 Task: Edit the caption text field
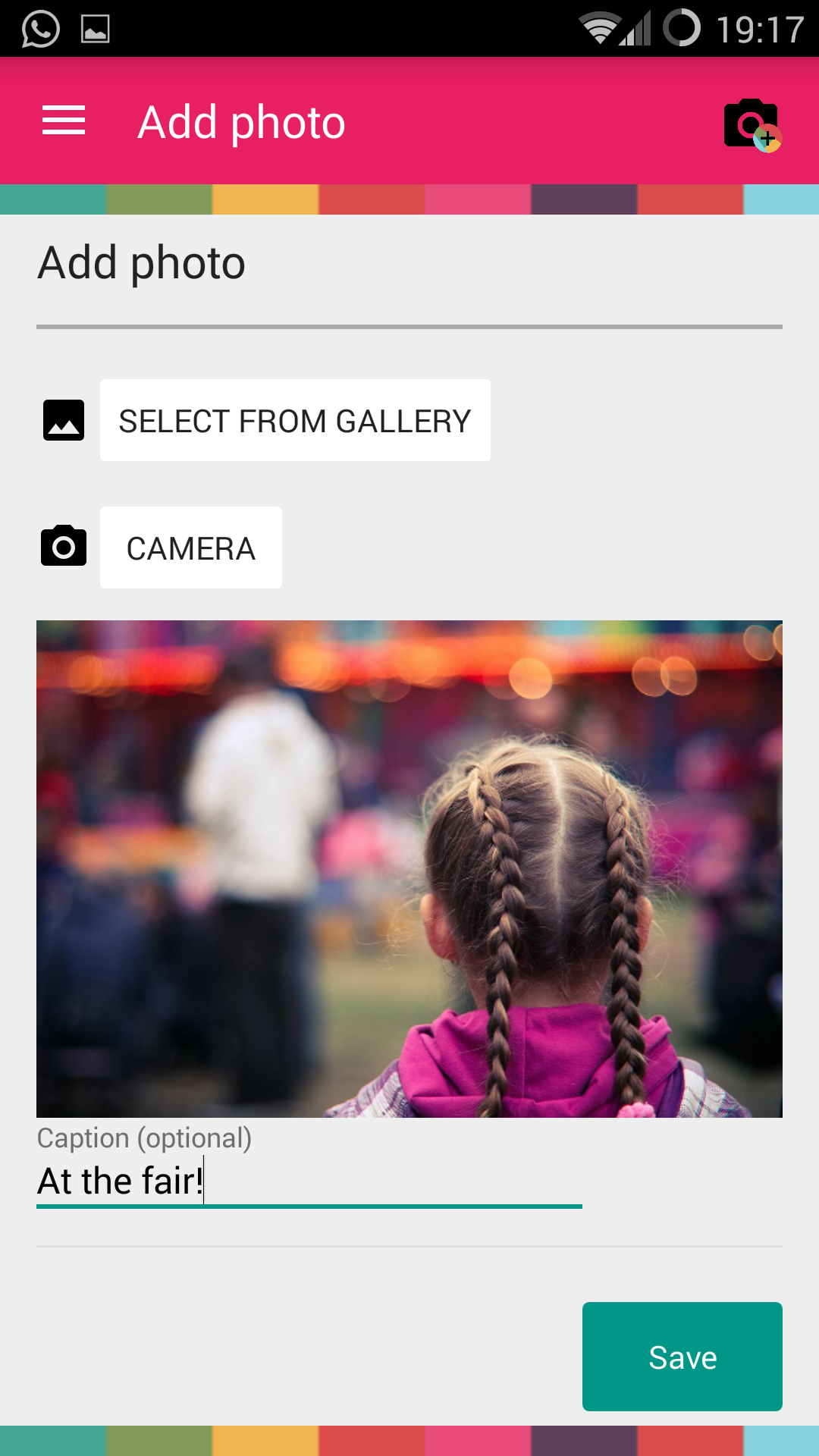point(309,1181)
